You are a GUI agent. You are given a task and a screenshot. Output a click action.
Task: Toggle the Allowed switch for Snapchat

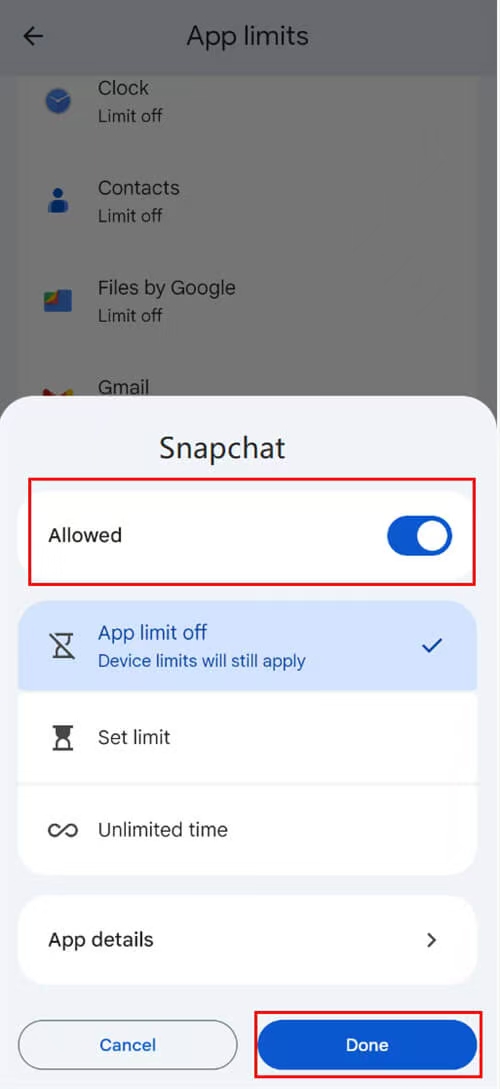419,535
